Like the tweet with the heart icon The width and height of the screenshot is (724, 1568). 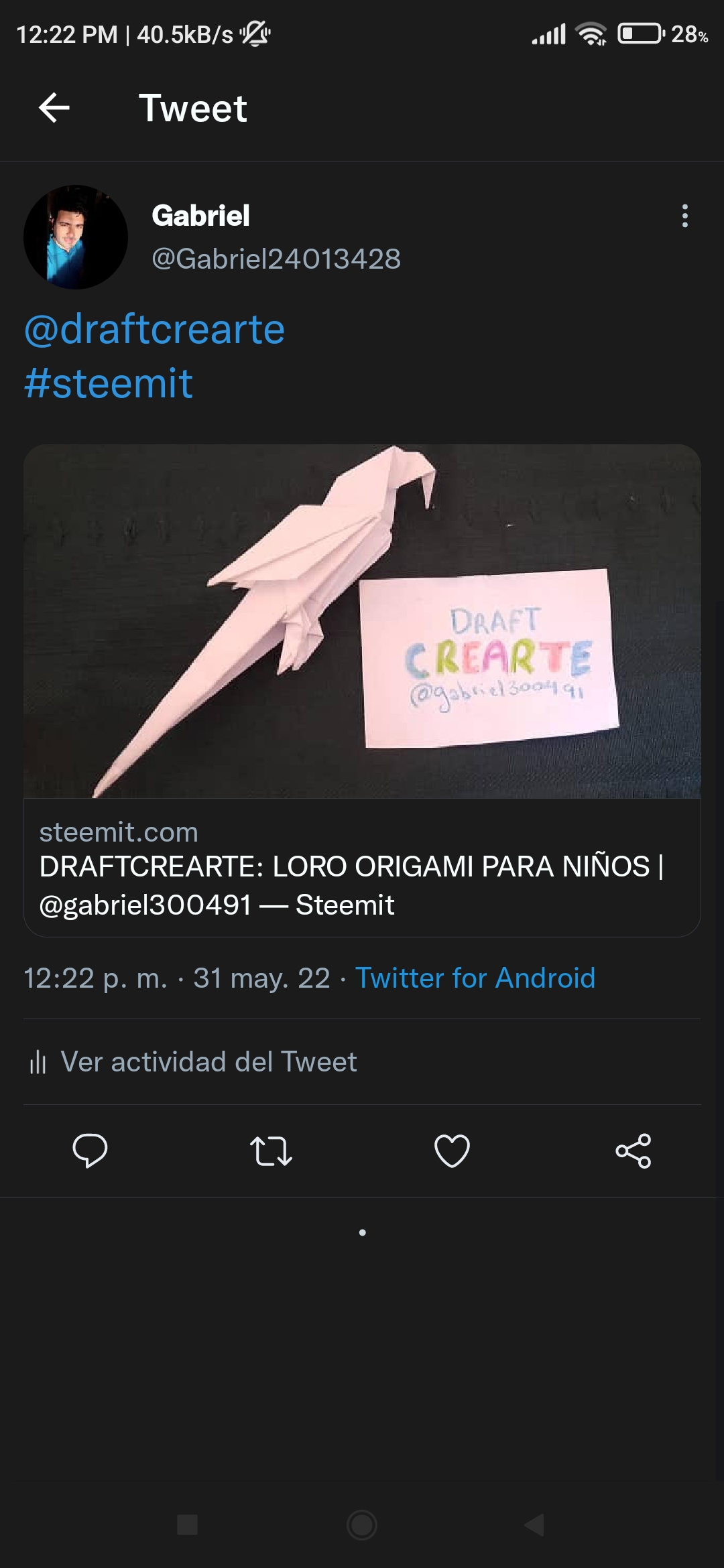[452, 1151]
